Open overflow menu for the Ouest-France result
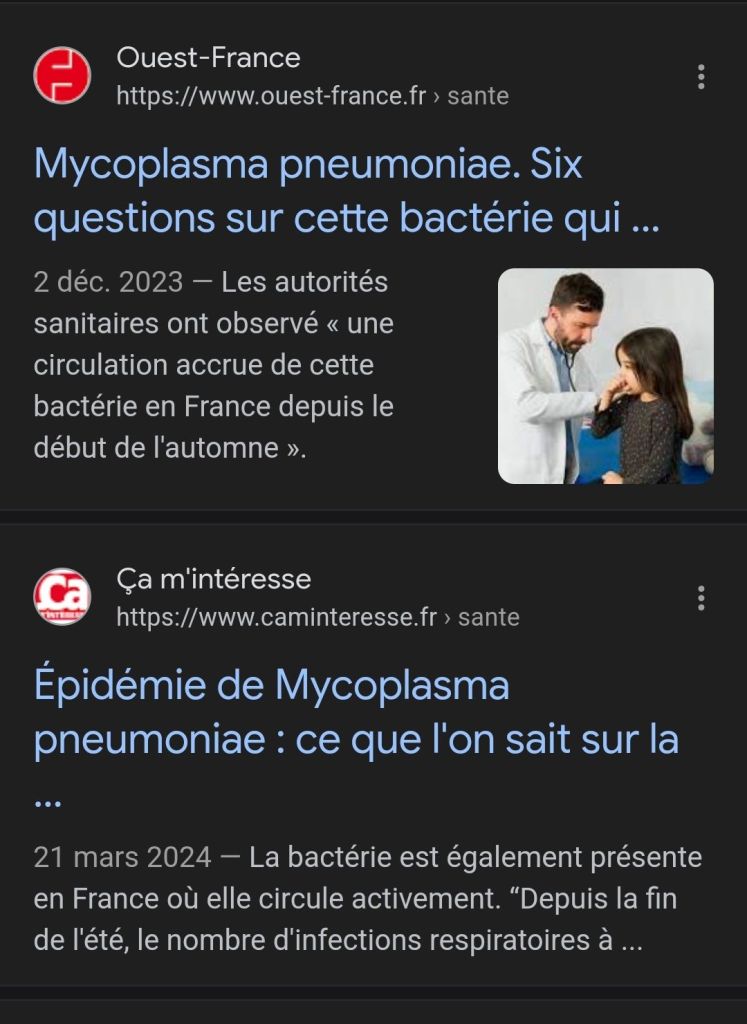This screenshot has height=1024, width=747. point(701,77)
